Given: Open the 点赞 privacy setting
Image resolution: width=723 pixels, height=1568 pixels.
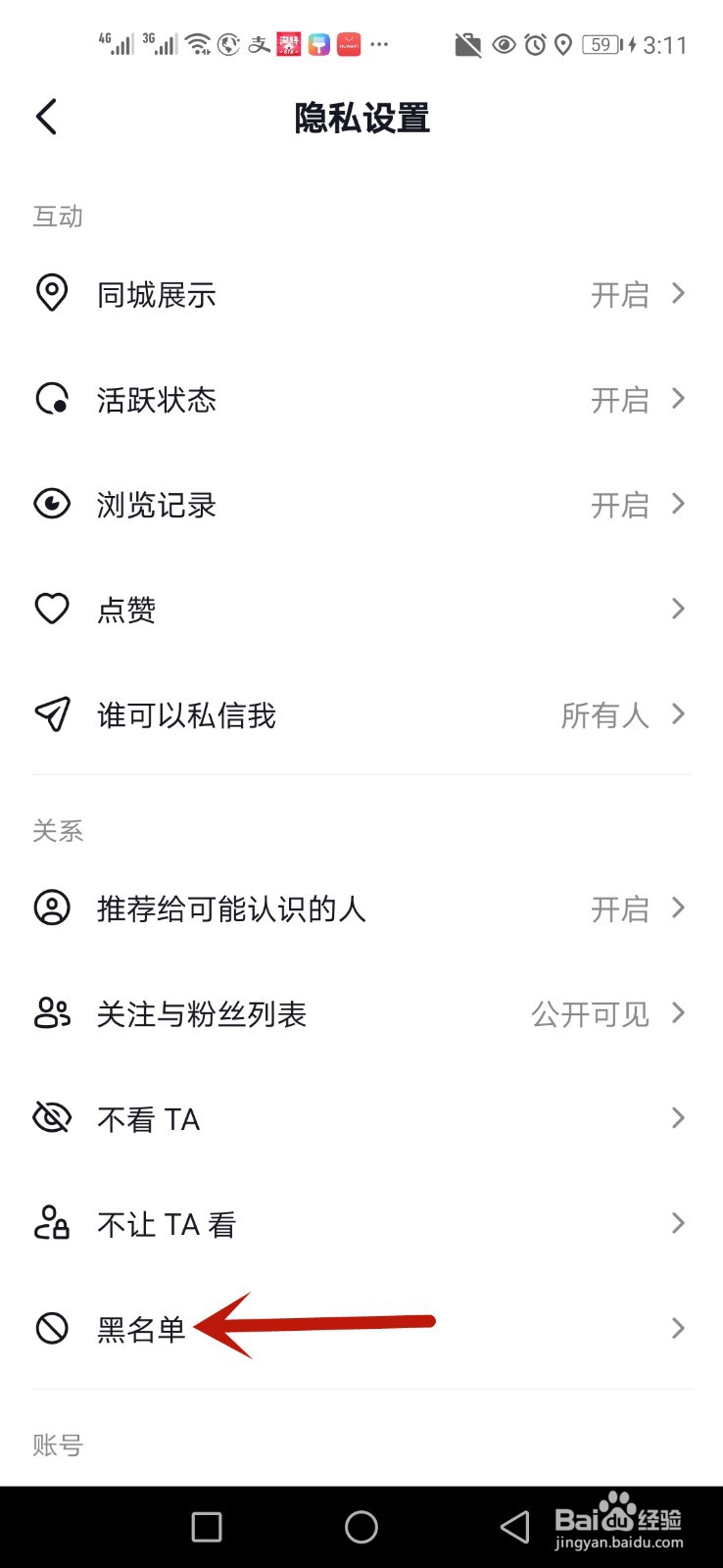Looking at the screenshot, I should (x=361, y=609).
